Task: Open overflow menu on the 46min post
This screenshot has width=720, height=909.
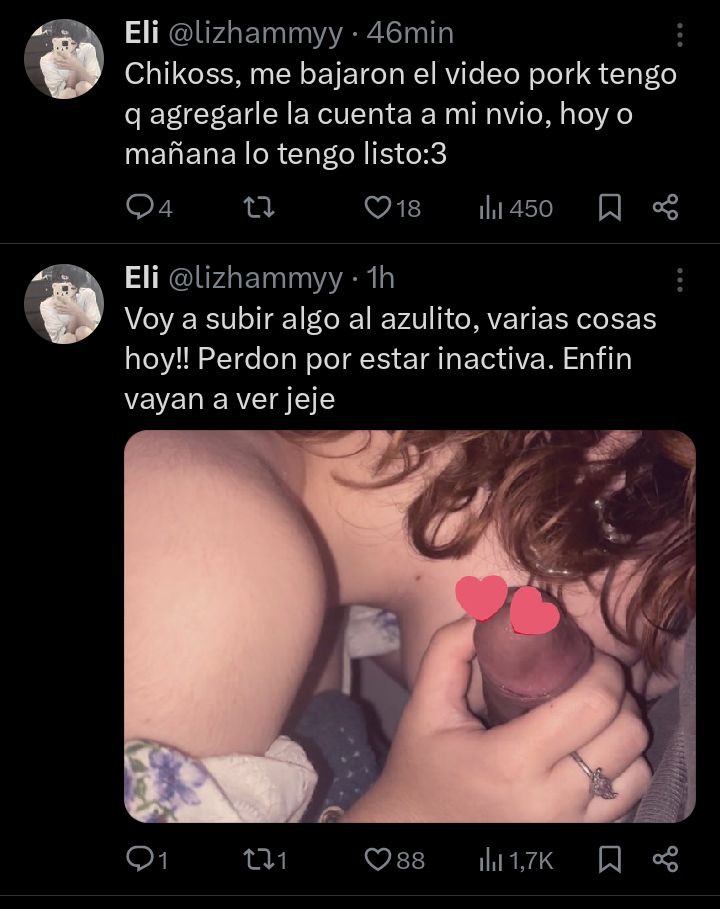Action: [x=680, y=36]
